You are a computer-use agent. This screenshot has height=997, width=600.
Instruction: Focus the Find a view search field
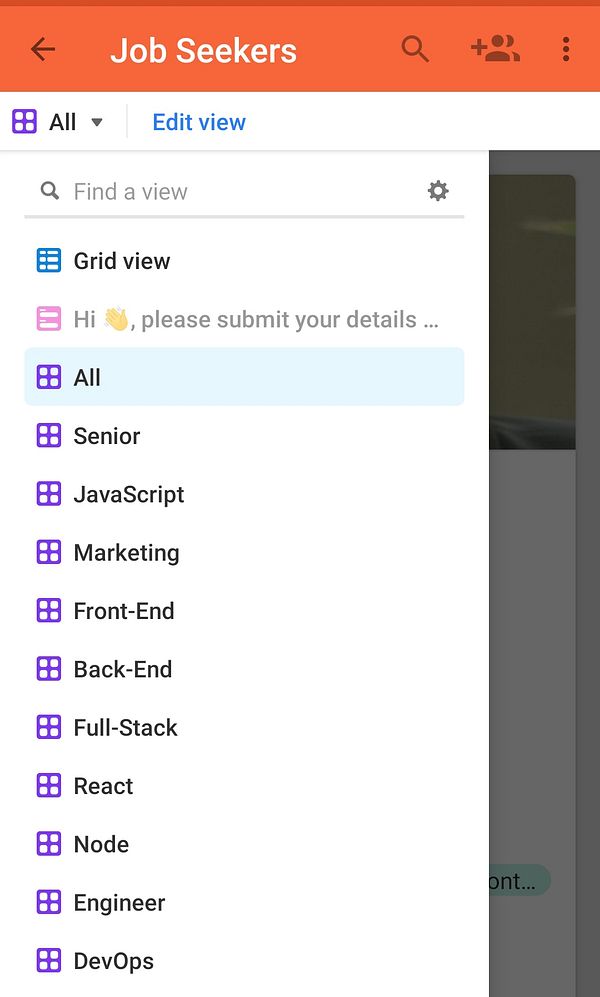point(240,191)
